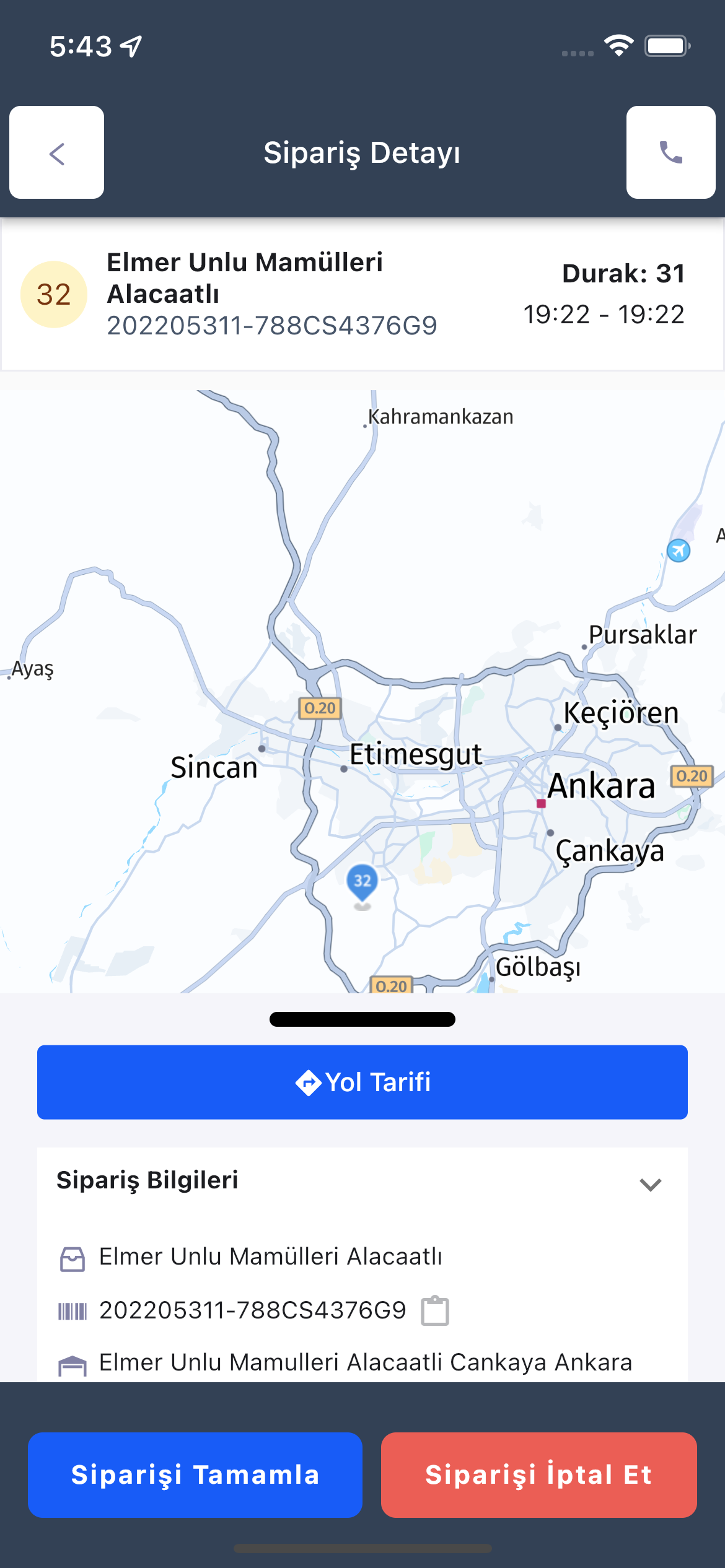Viewport: 725px width, 1568px height.
Task: Cancel the order with Siparişi İptal Et
Action: pos(538,1474)
